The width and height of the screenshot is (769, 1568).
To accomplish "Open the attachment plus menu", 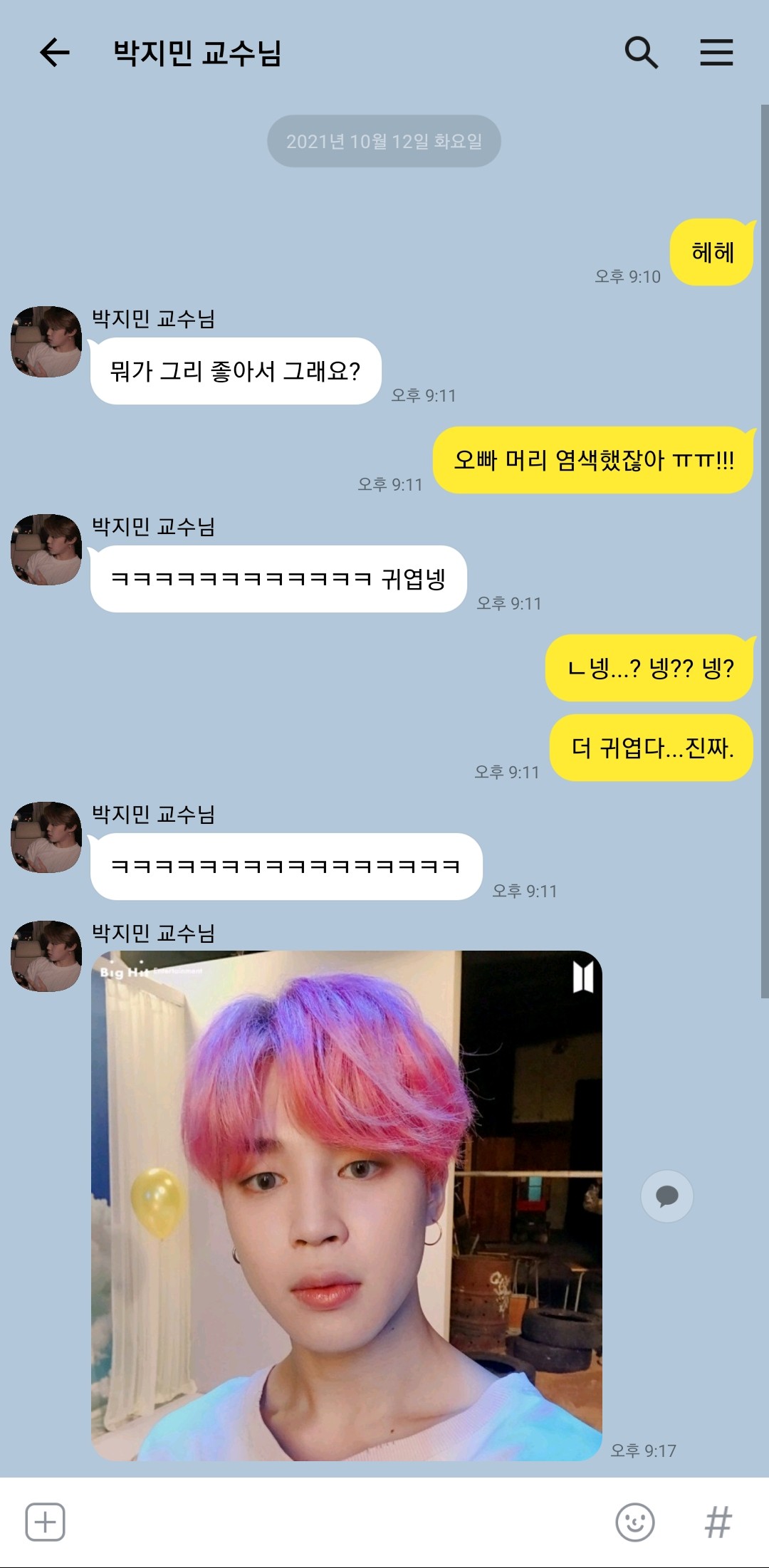I will click(45, 1522).
